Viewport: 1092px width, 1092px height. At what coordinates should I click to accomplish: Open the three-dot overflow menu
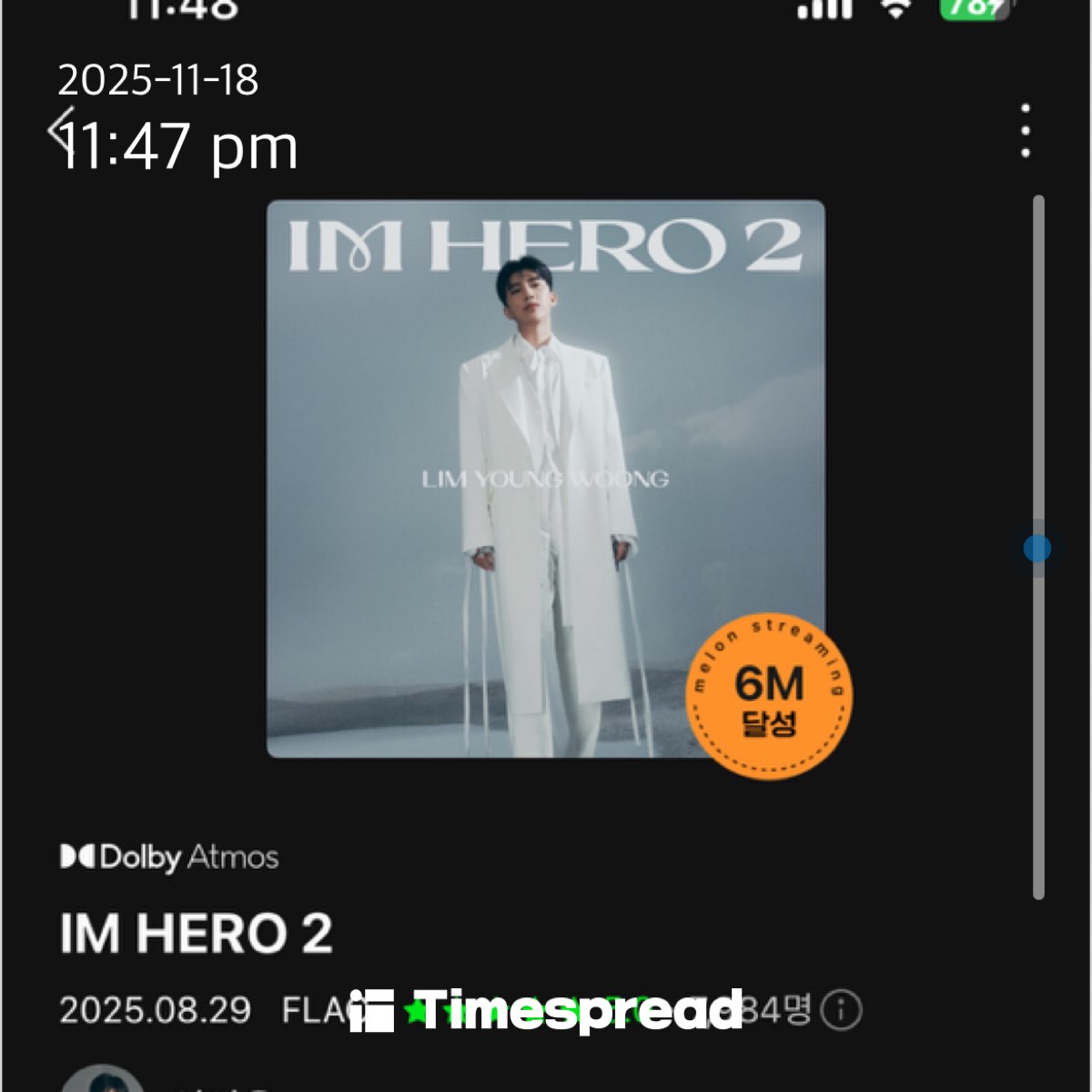(1026, 130)
